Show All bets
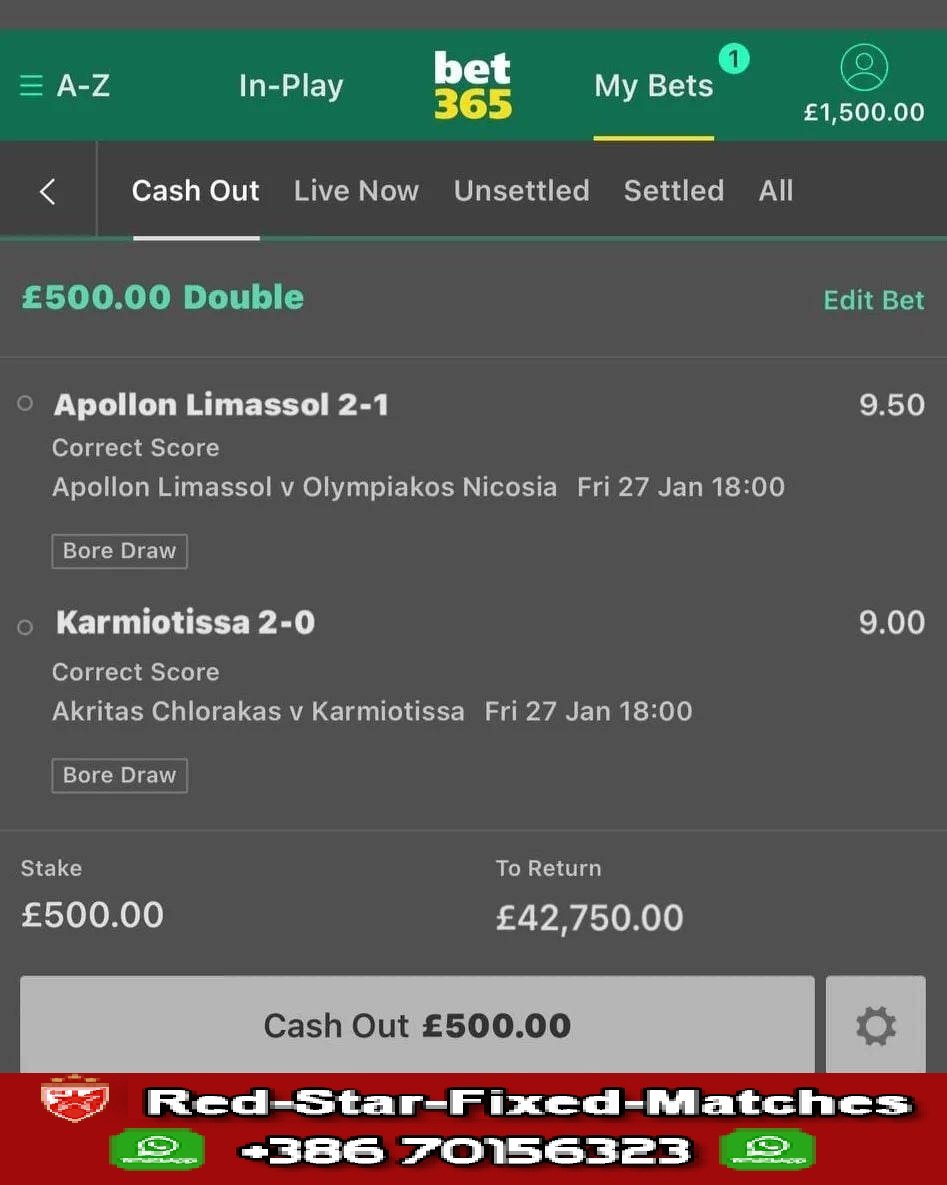The height and width of the screenshot is (1185, 947). pos(776,191)
